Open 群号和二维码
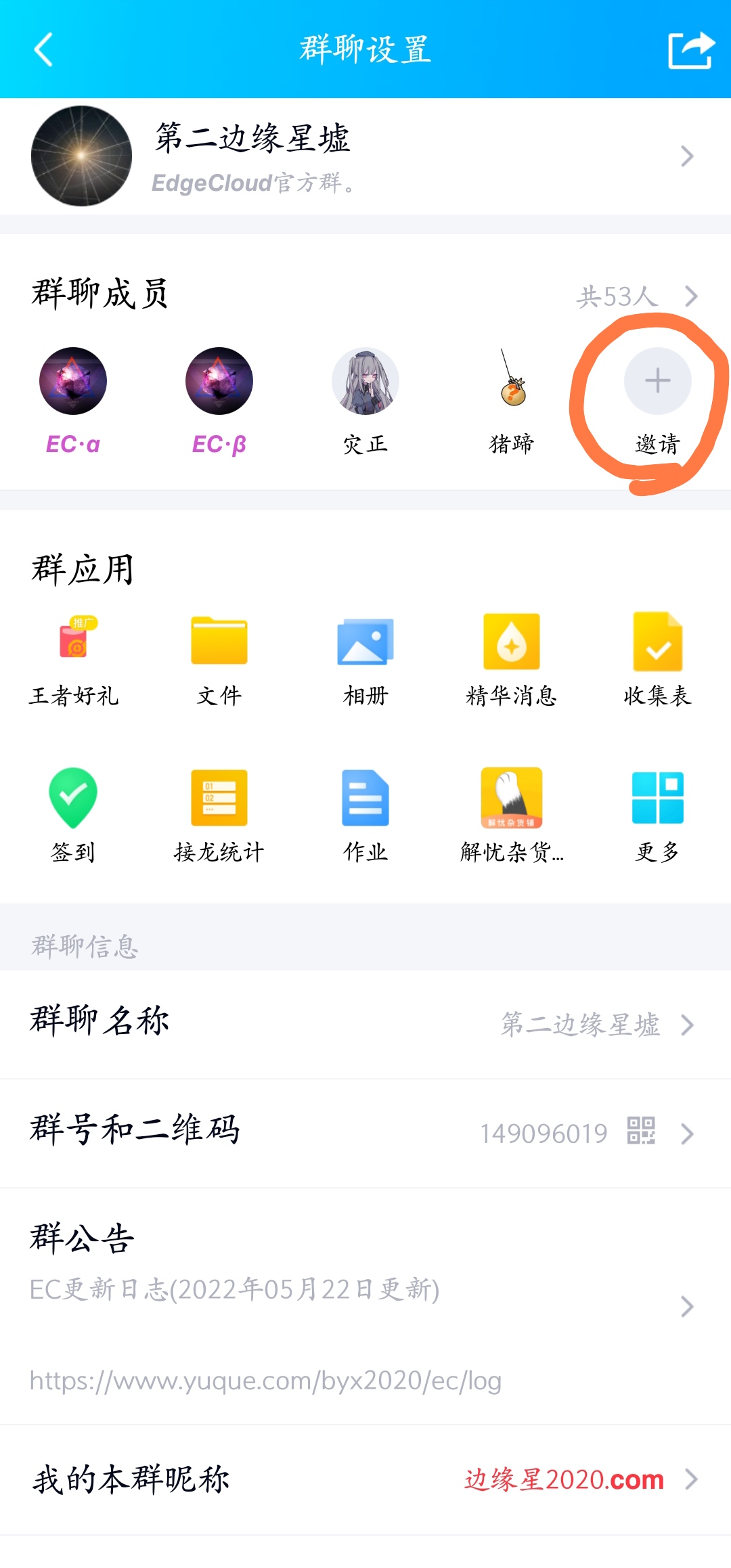The image size is (731, 1568). click(x=365, y=1132)
